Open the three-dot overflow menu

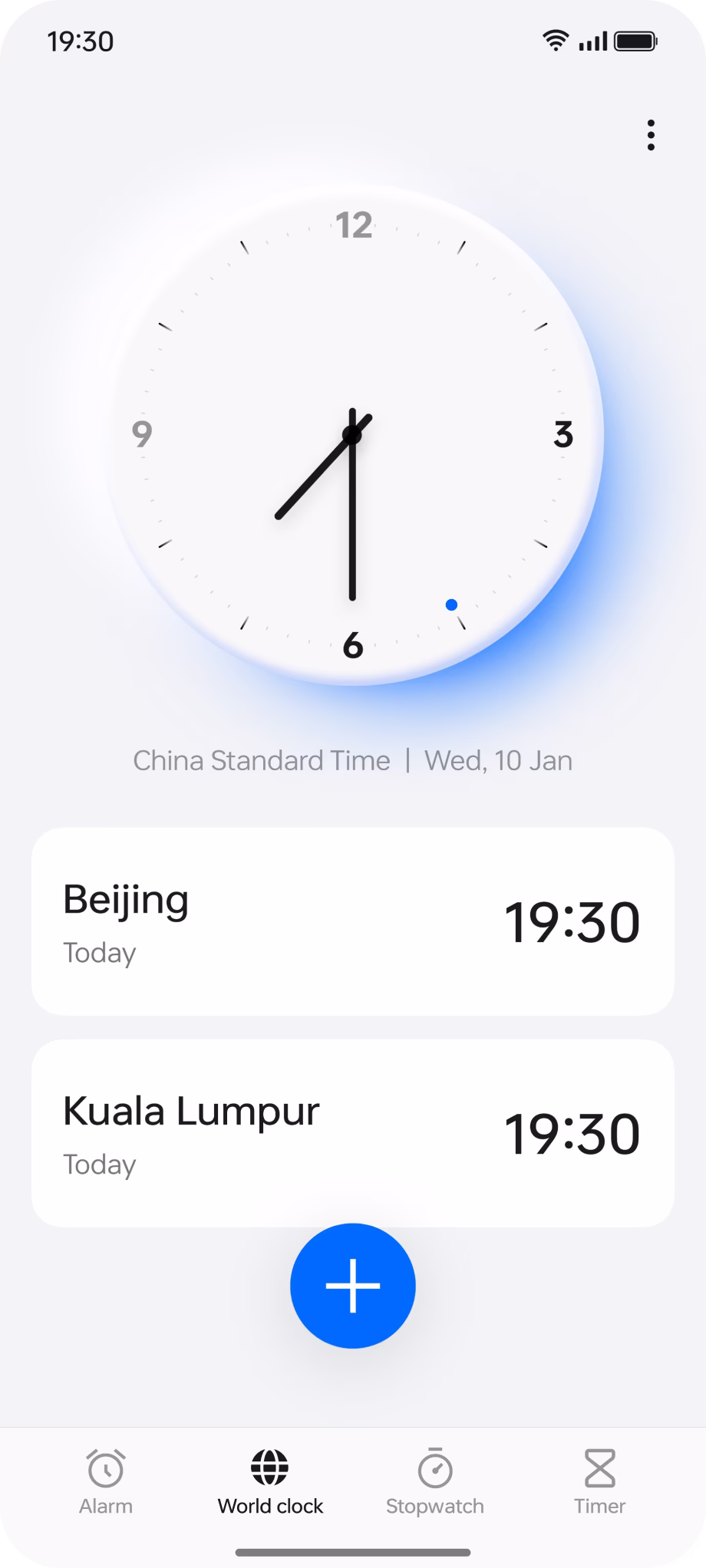pos(651,135)
